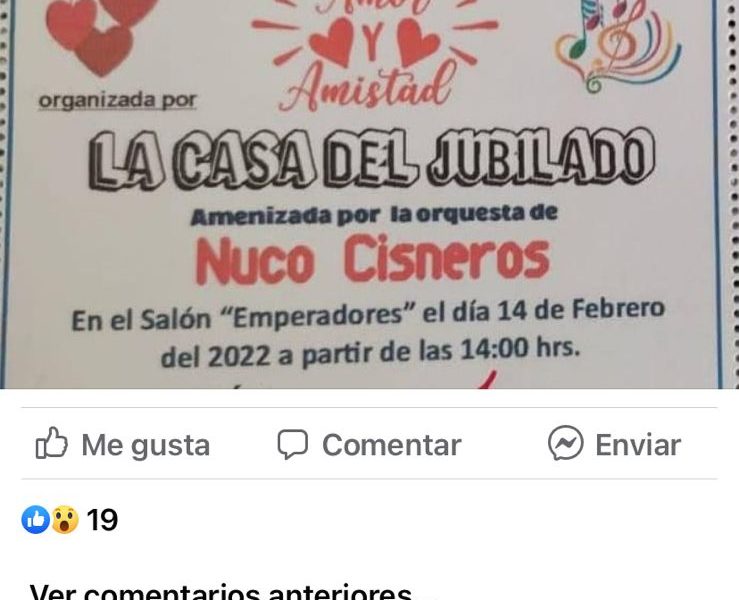View previous comments
This screenshot has width=739, height=600.
[x=220, y=592]
